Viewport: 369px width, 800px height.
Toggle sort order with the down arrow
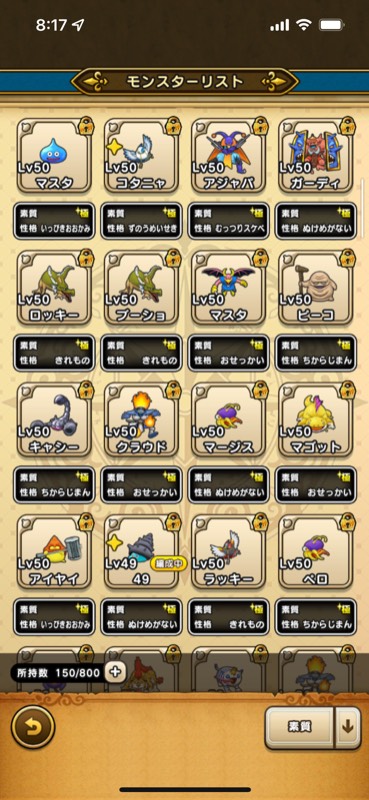click(348, 727)
